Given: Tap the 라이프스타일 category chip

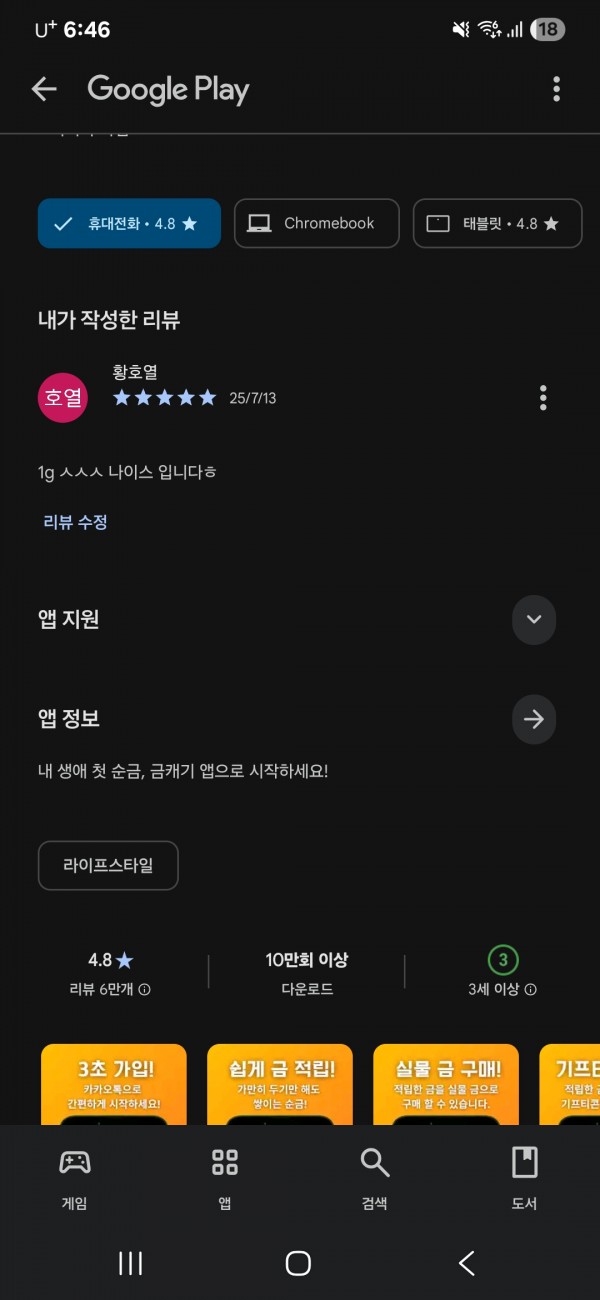Looking at the screenshot, I should tap(108, 865).
